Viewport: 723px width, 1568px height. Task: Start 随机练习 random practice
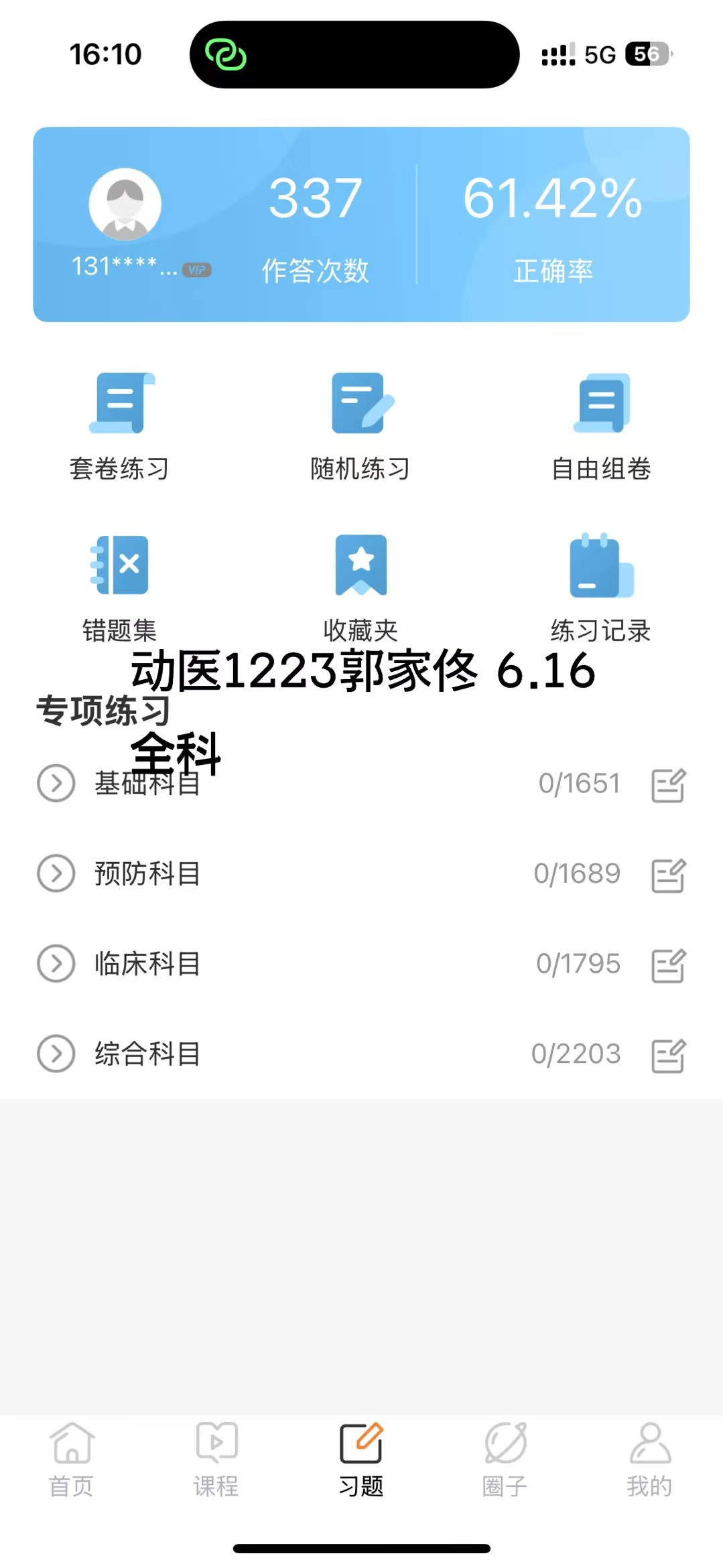point(360,426)
